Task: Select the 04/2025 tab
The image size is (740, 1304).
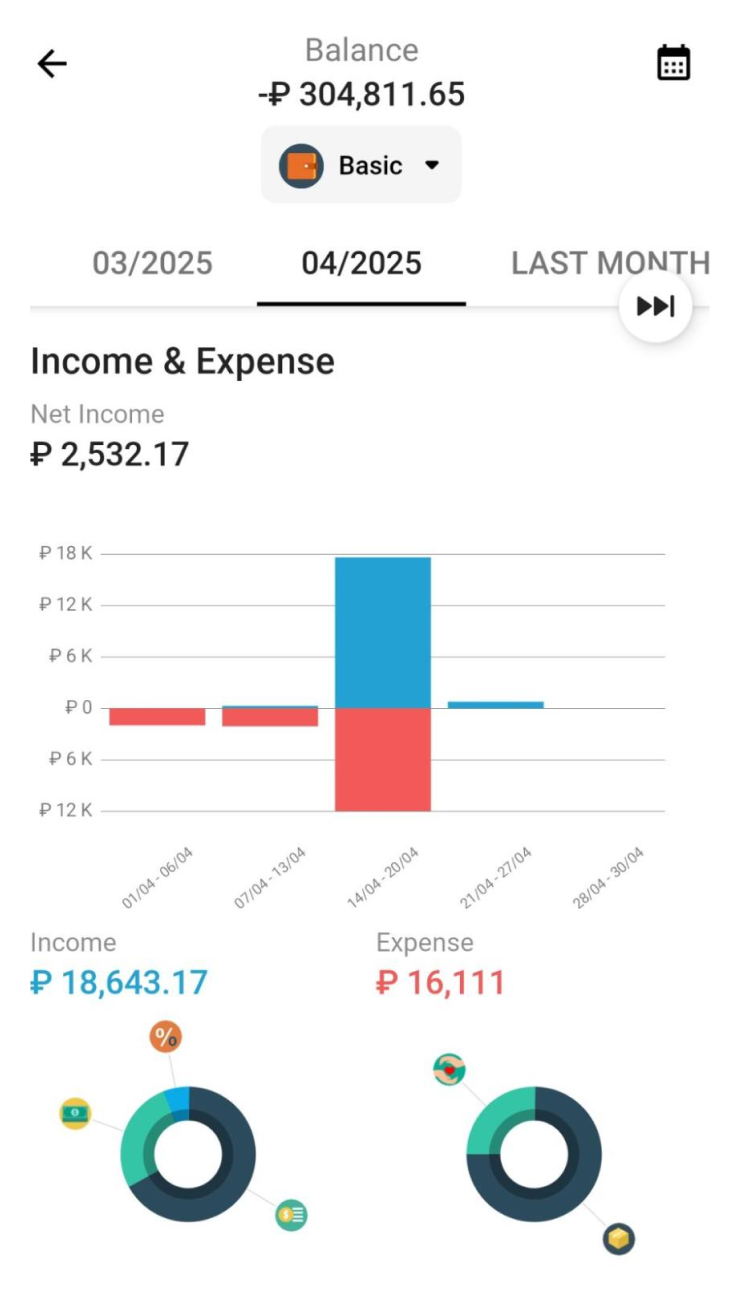Action: point(361,263)
